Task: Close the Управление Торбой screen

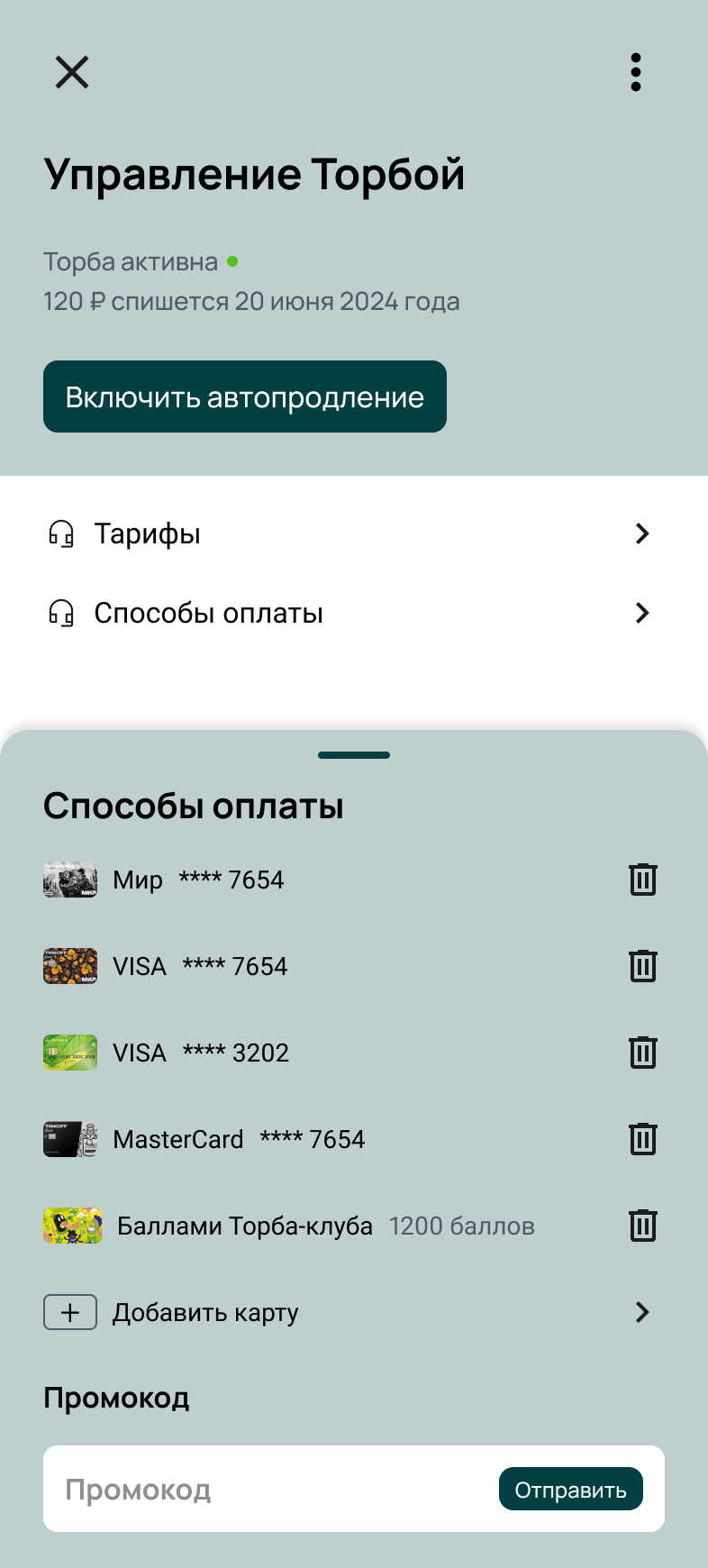Action: (x=72, y=72)
